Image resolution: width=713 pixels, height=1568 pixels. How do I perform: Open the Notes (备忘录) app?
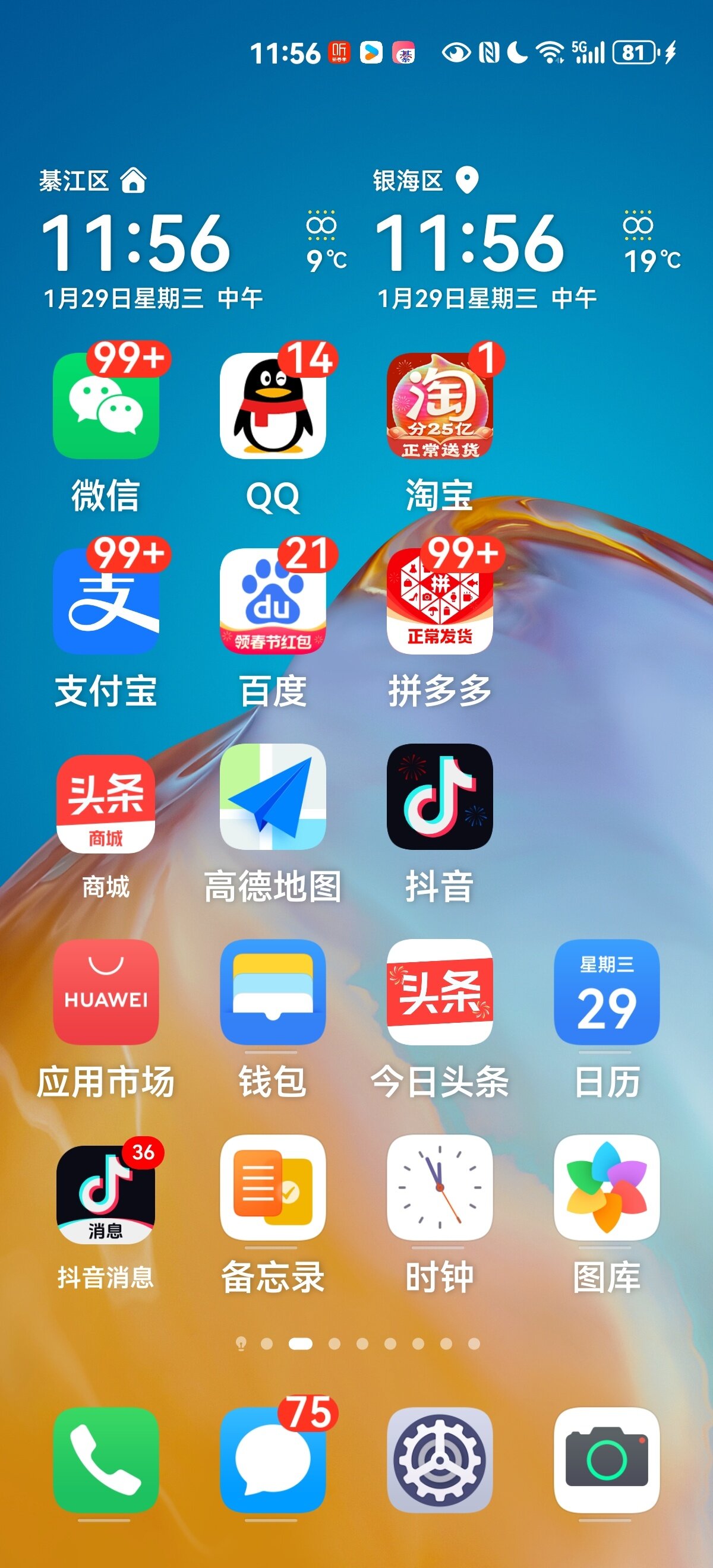[272, 1187]
